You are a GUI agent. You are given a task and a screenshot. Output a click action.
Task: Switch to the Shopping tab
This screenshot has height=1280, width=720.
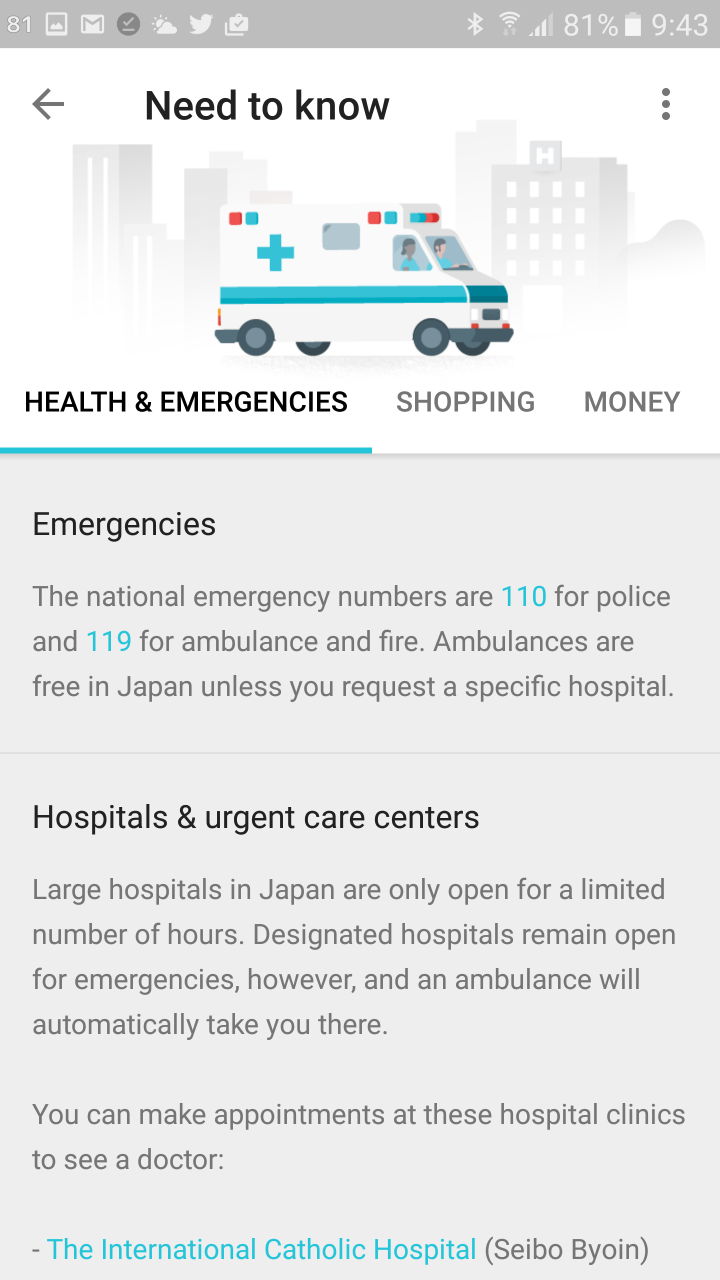pos(465,402)
